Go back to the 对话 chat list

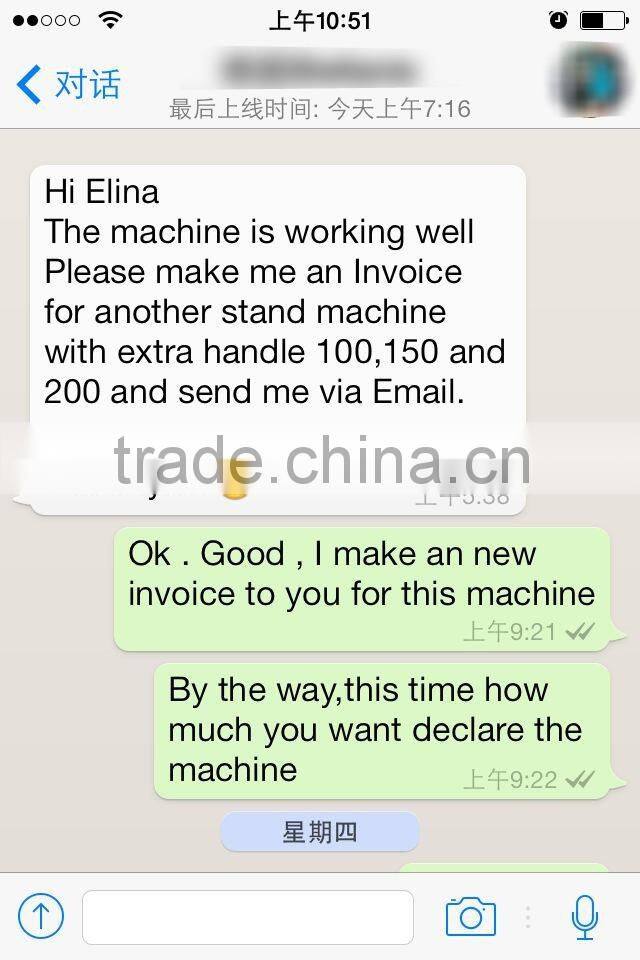pos(68,85)
